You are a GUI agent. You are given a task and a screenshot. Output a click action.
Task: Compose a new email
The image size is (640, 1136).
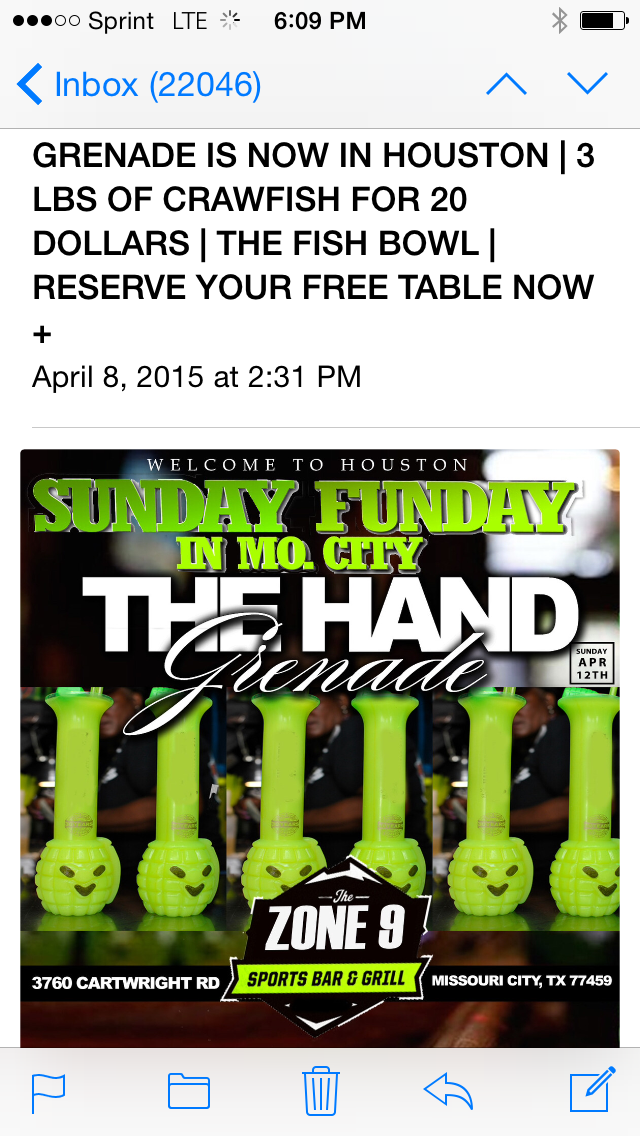click(x=592, y=1090)
